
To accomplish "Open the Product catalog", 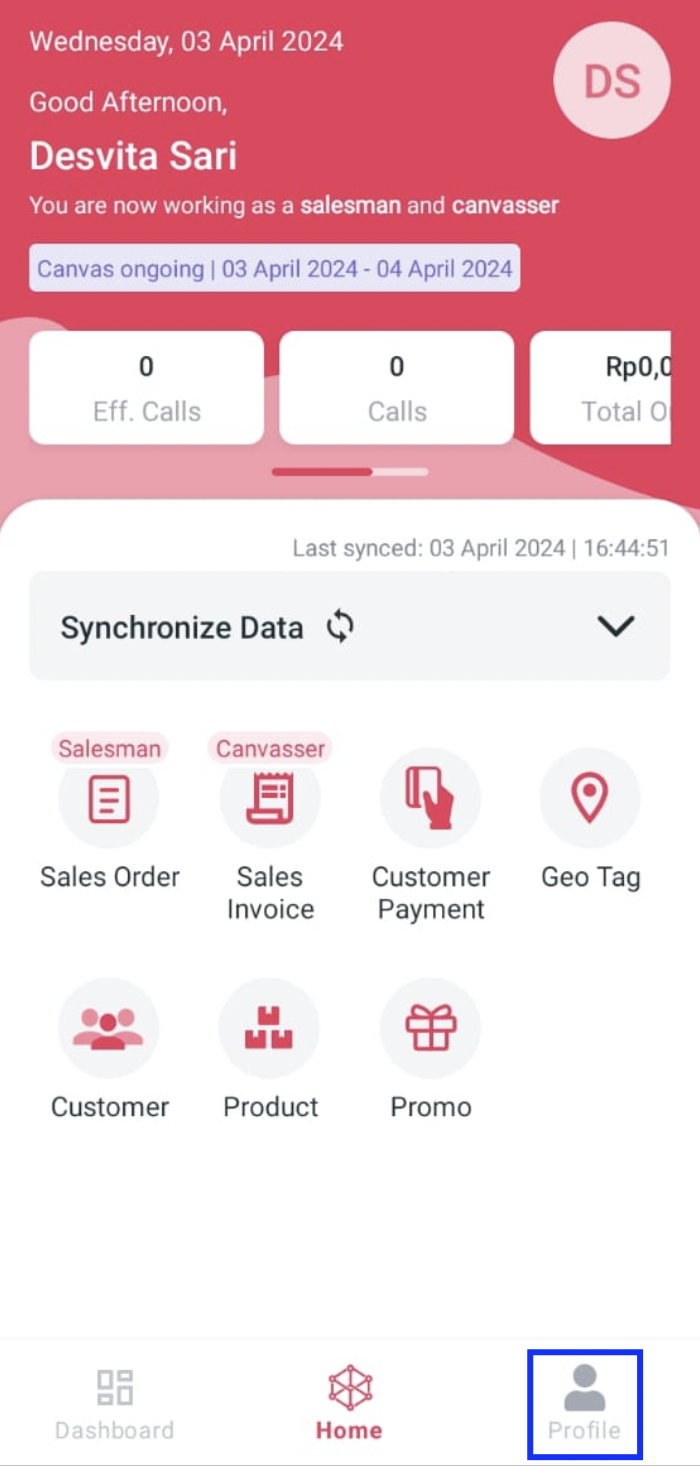I will click(270, 1029).
